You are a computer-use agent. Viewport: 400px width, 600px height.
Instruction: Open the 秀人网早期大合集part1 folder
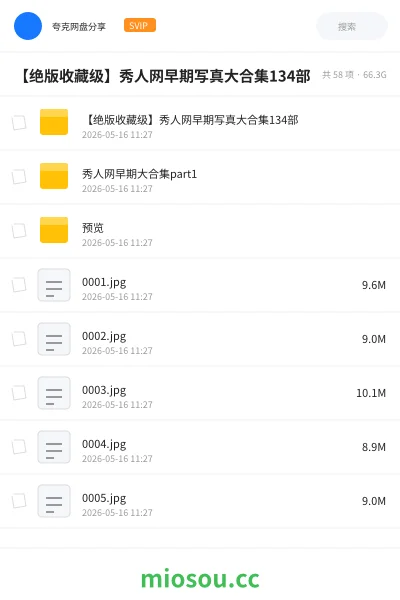coord(200,177)
